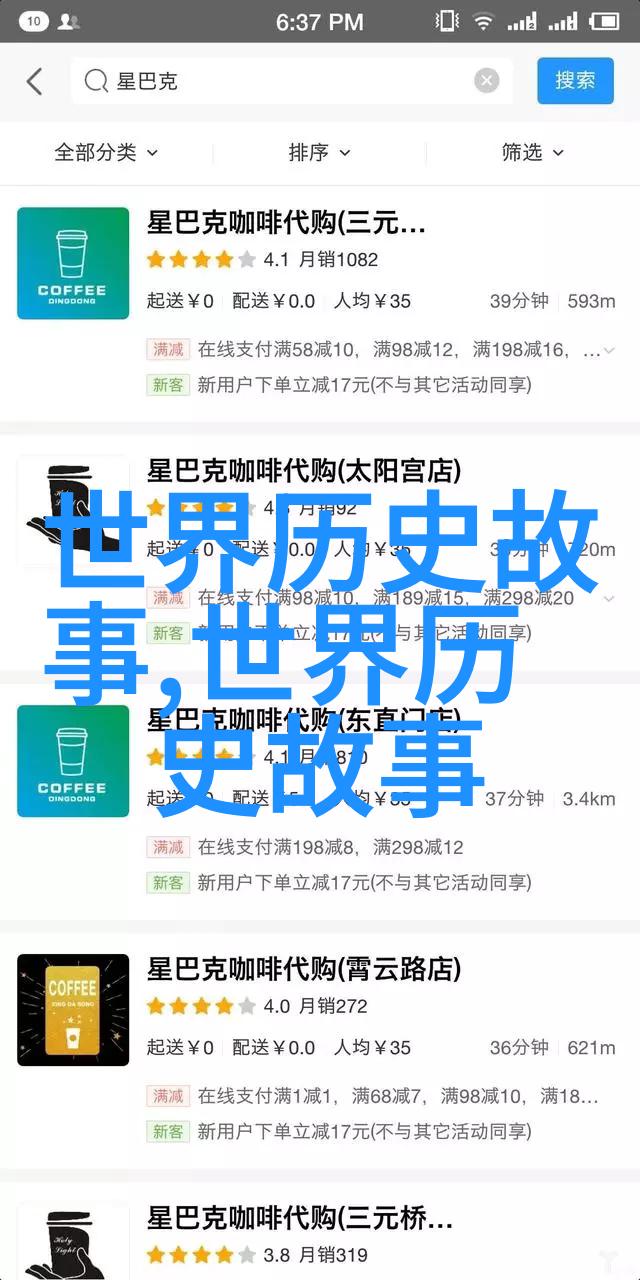
Task: Open the 全部分类 dropdown
Action: point(106,152)
